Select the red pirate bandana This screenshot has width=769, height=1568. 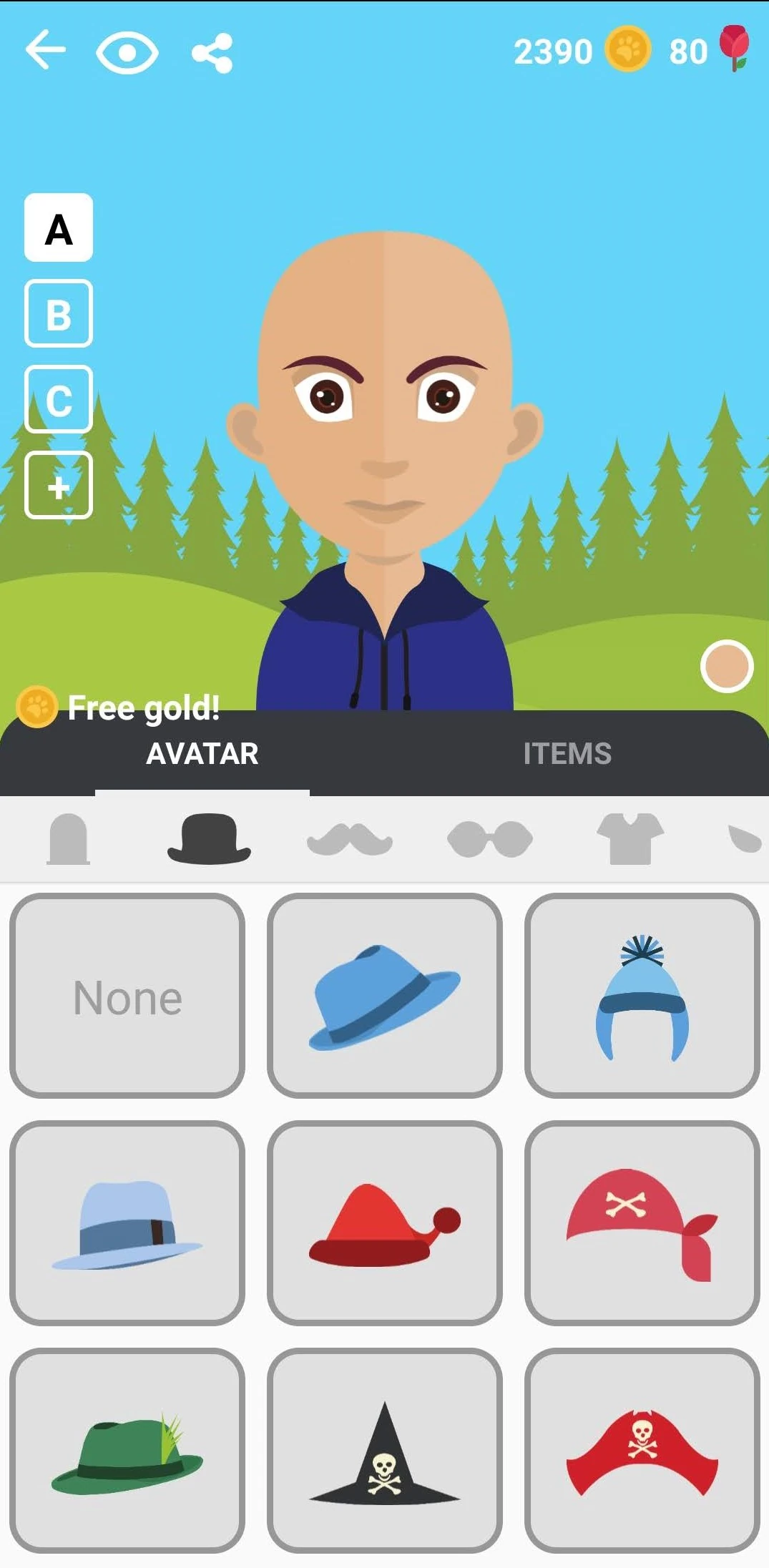642,1223
